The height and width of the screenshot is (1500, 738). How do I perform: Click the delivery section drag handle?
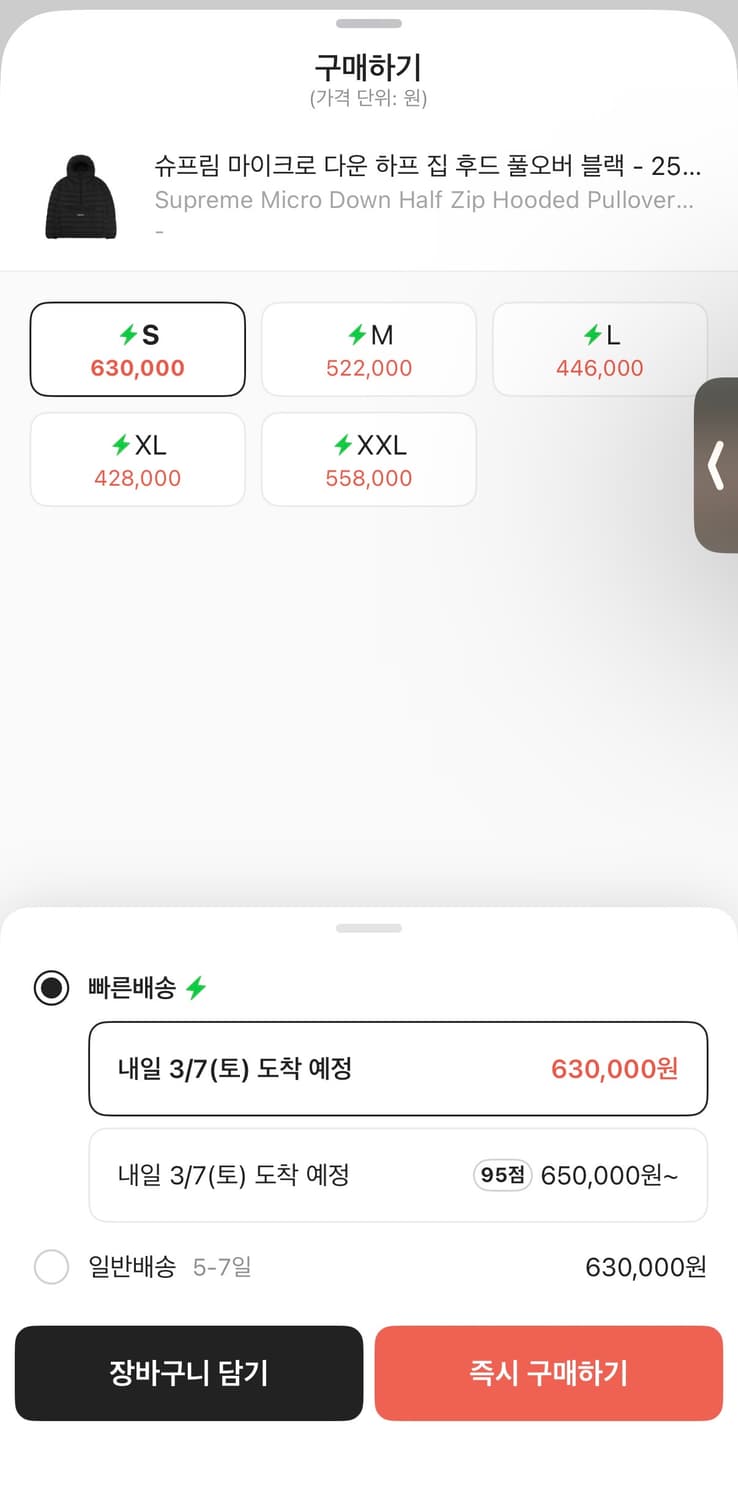[x=369, y=928]
